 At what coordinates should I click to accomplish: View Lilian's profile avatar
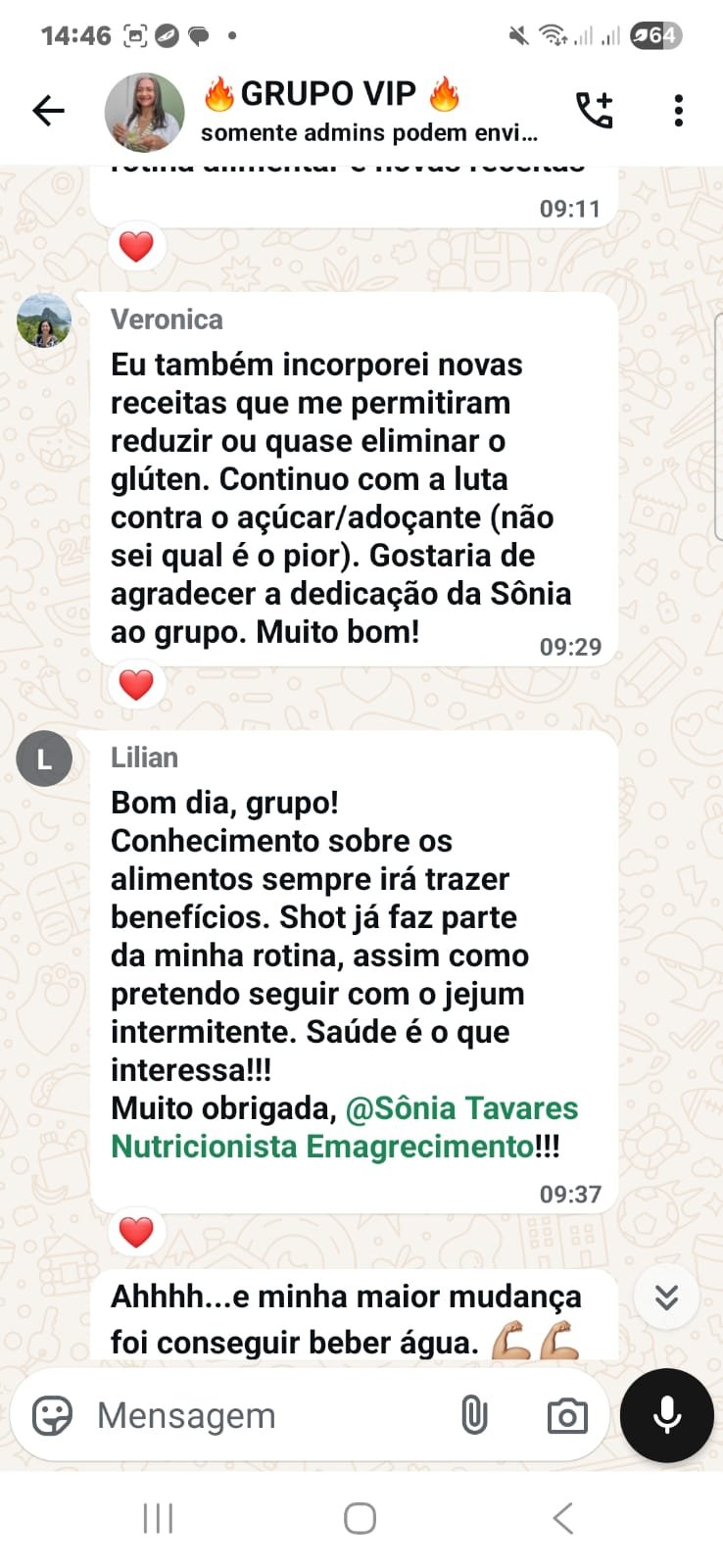[x=44, y=759]
